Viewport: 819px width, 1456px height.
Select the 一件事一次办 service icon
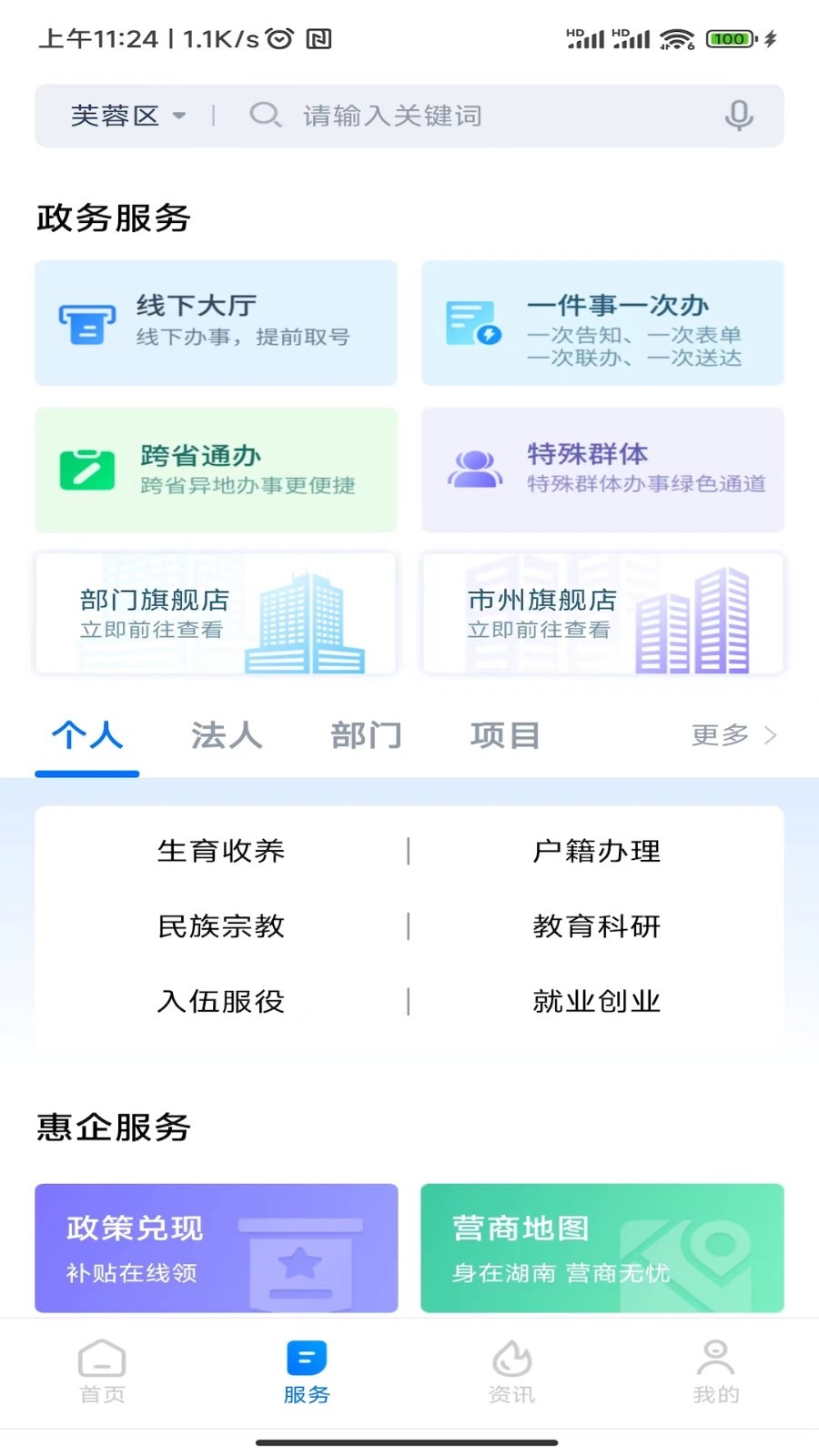tap(472, 323)
